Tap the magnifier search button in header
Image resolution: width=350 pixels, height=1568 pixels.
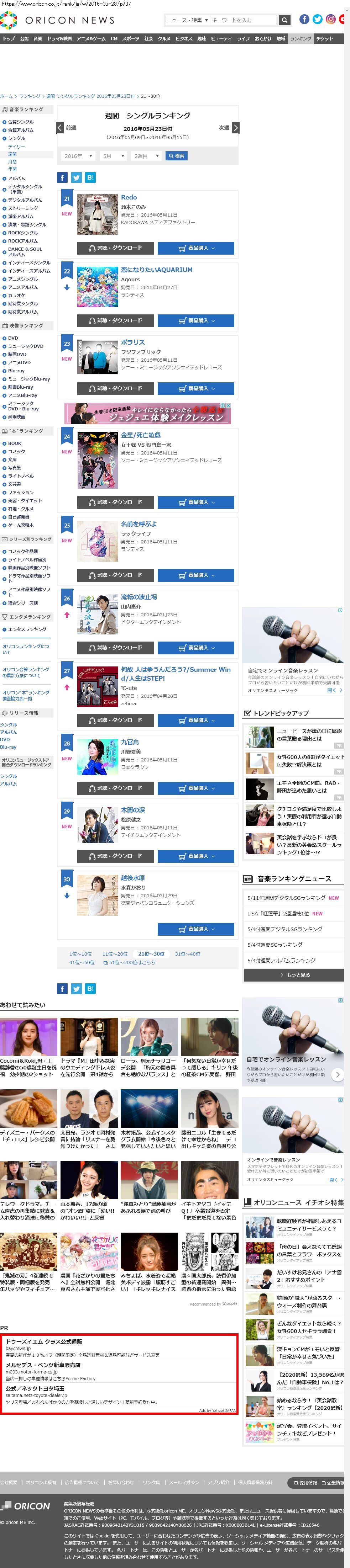(x=284, y=20)
